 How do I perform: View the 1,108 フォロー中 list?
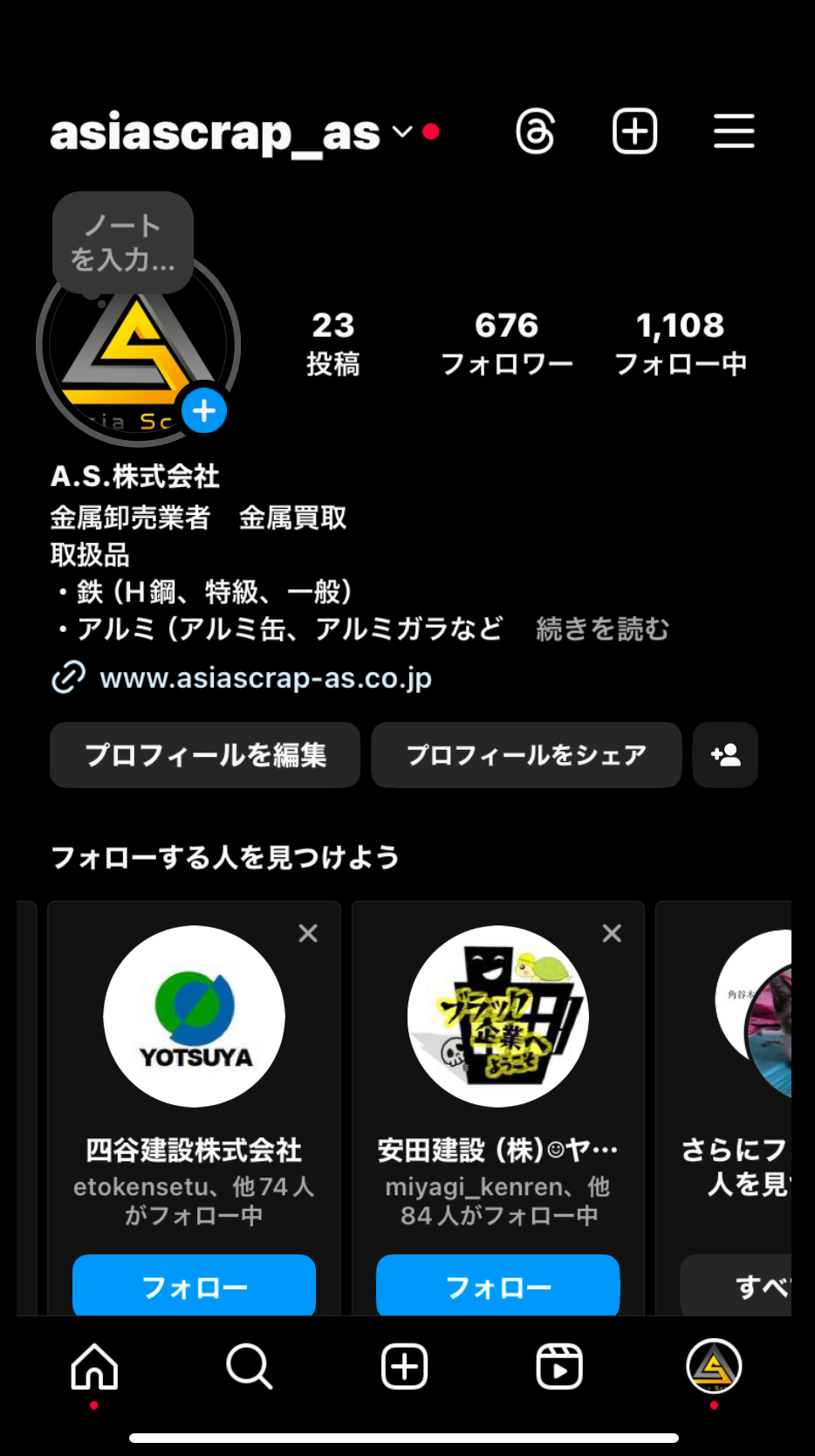681,344
